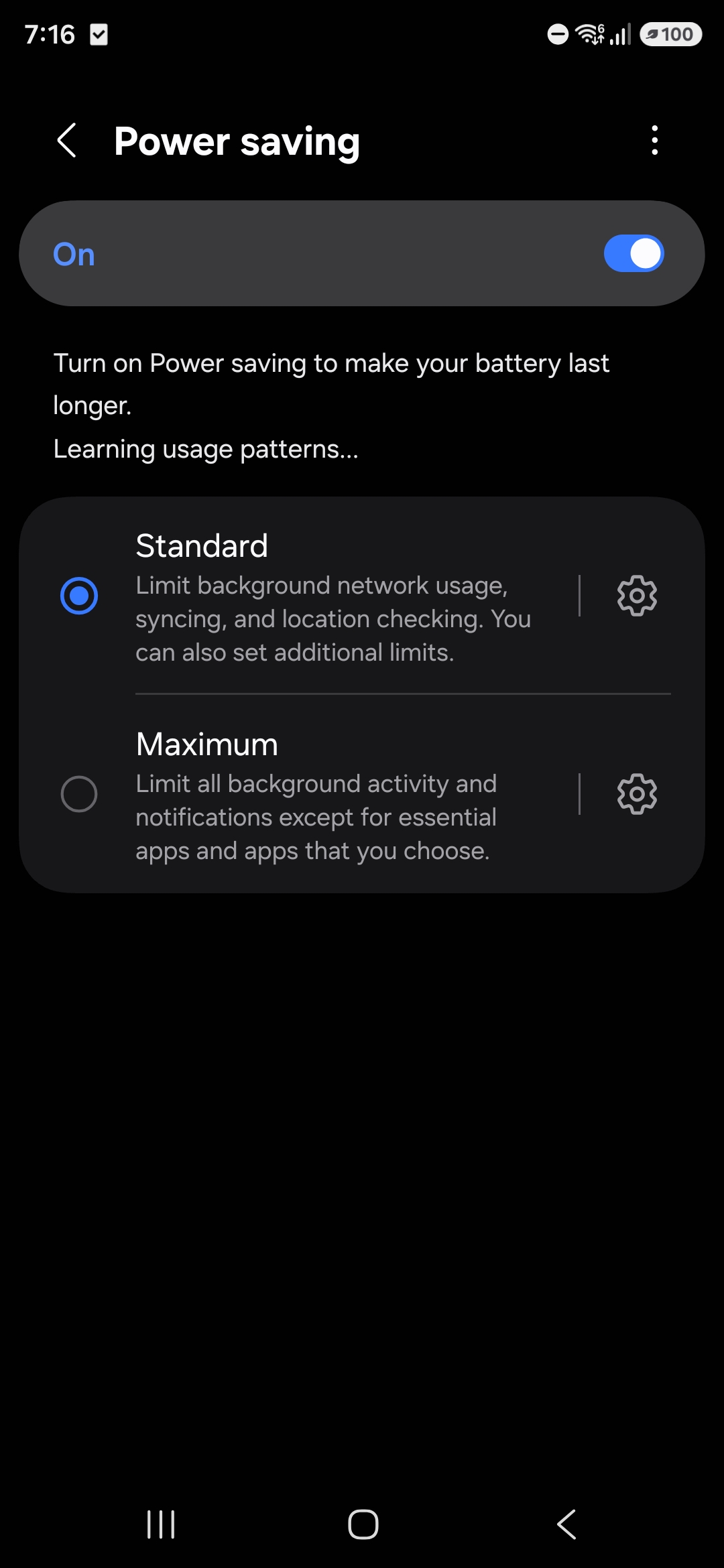Tap the Maximum mode description text

click(x=316, y=816)
